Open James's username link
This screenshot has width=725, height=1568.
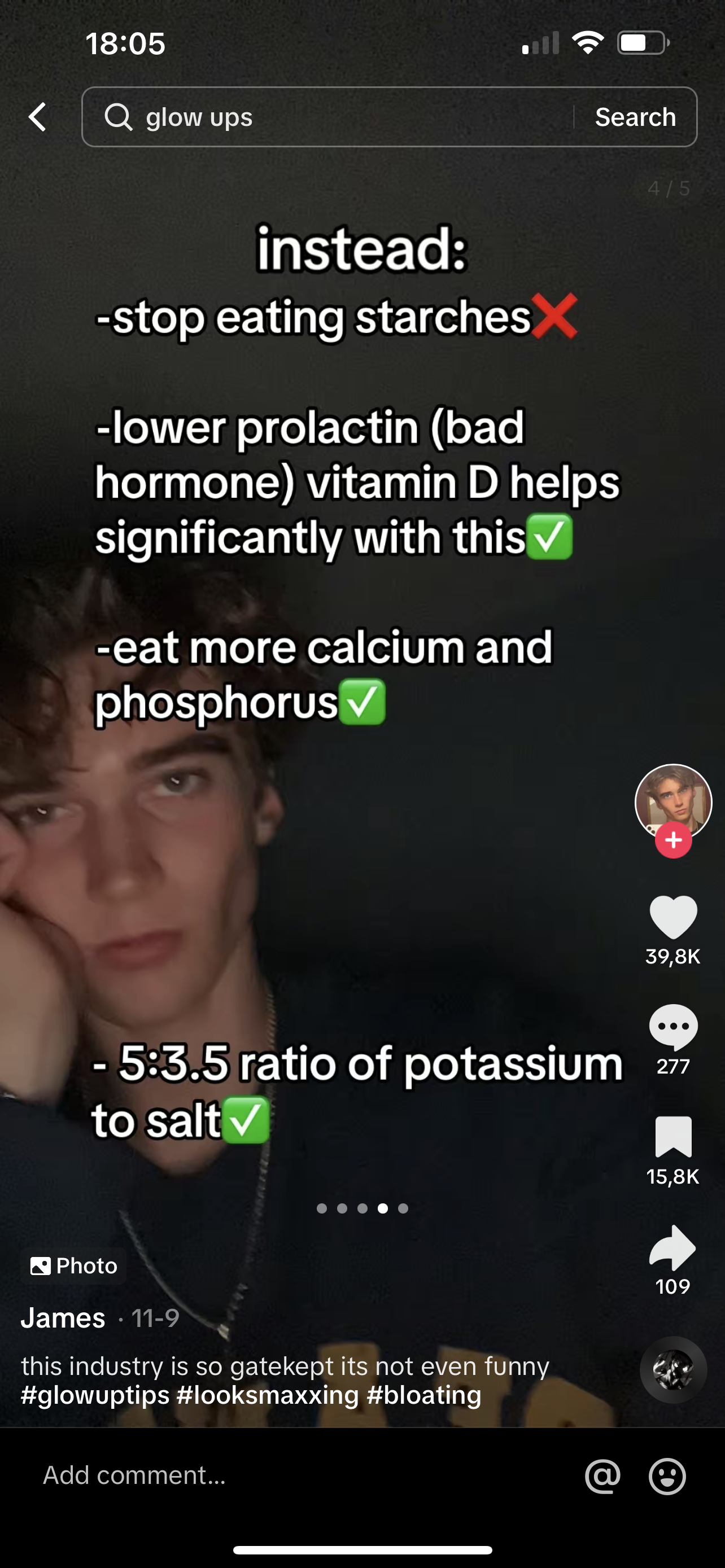coord(63,1318)
